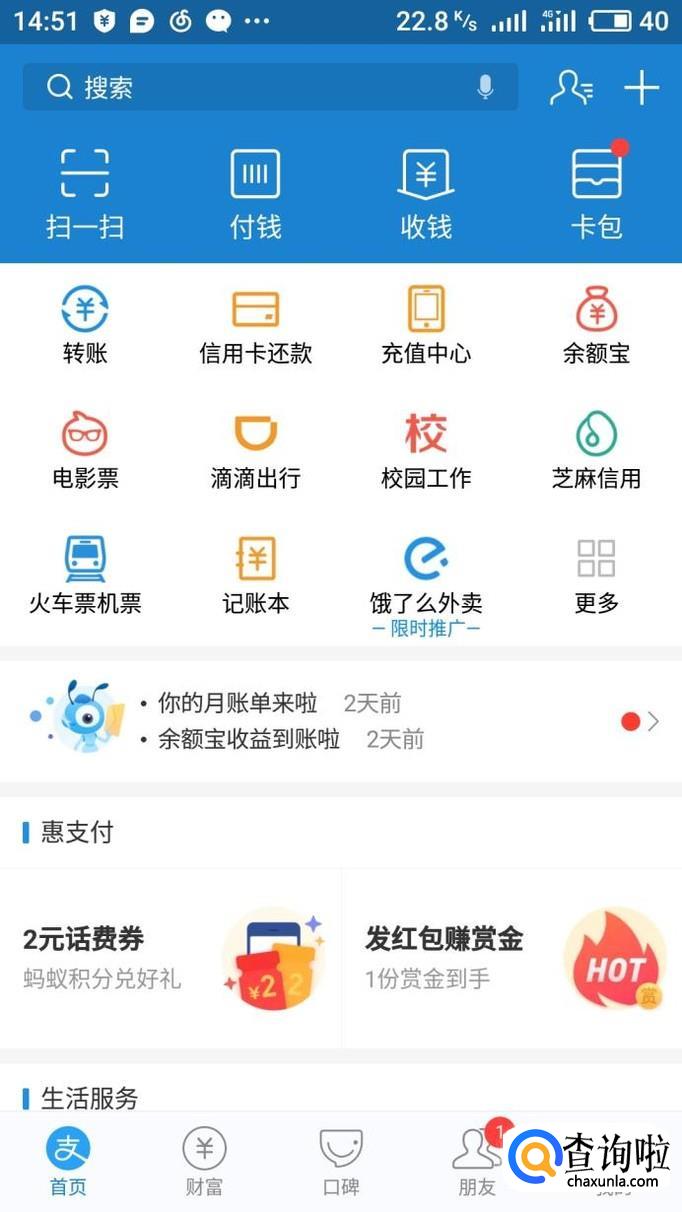Screen dimensions: 682x1212
Task: Open 收钱 receive money
Action: [426, 194]
